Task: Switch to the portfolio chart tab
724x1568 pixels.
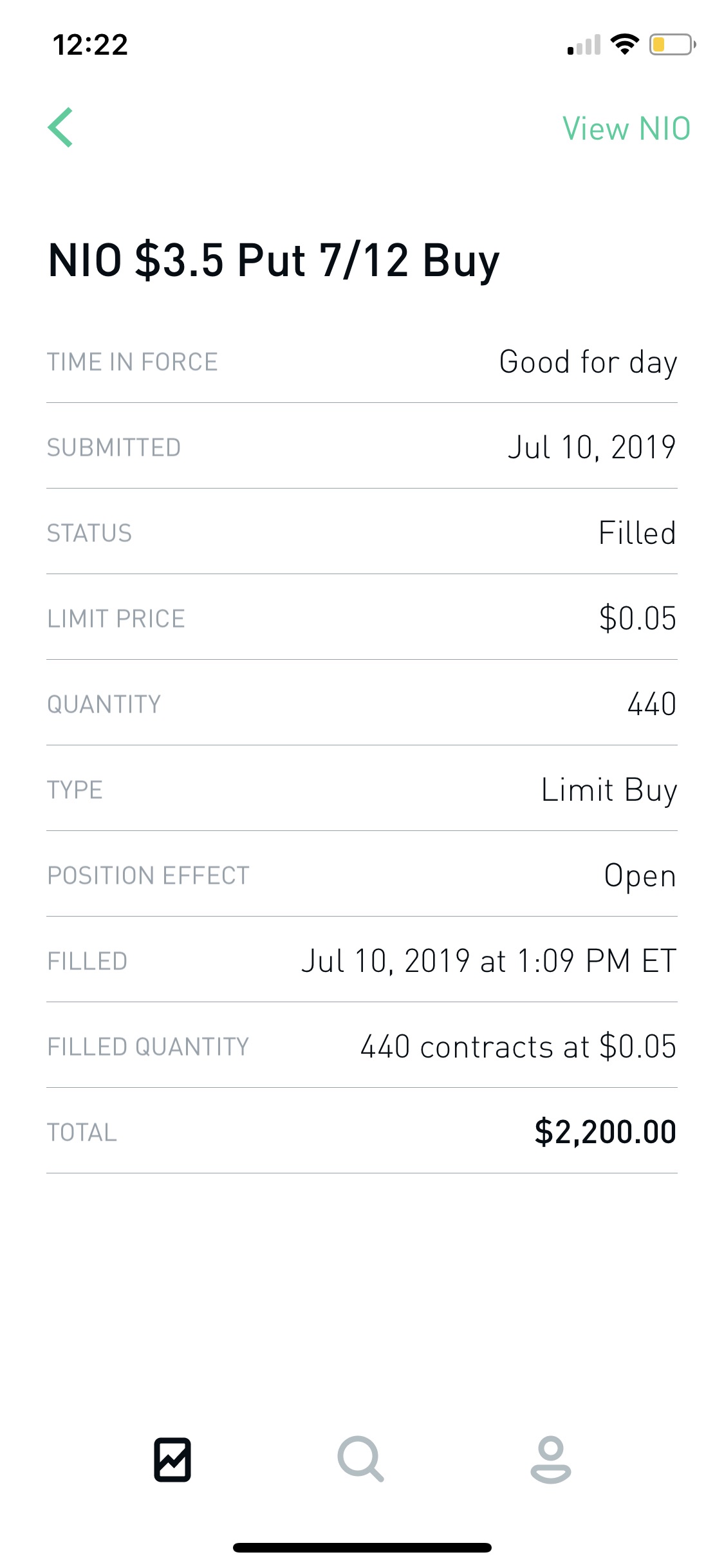Action: 172,1459
